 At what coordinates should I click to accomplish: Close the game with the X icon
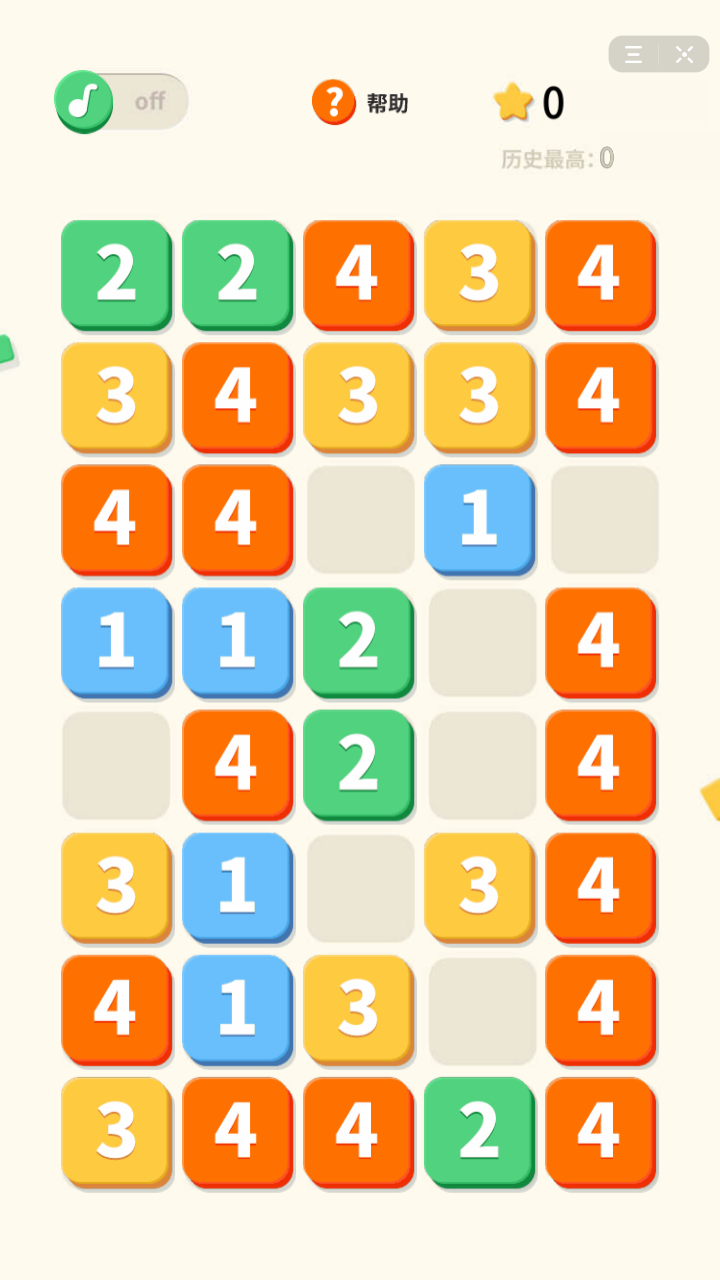(x=684, y=54)
